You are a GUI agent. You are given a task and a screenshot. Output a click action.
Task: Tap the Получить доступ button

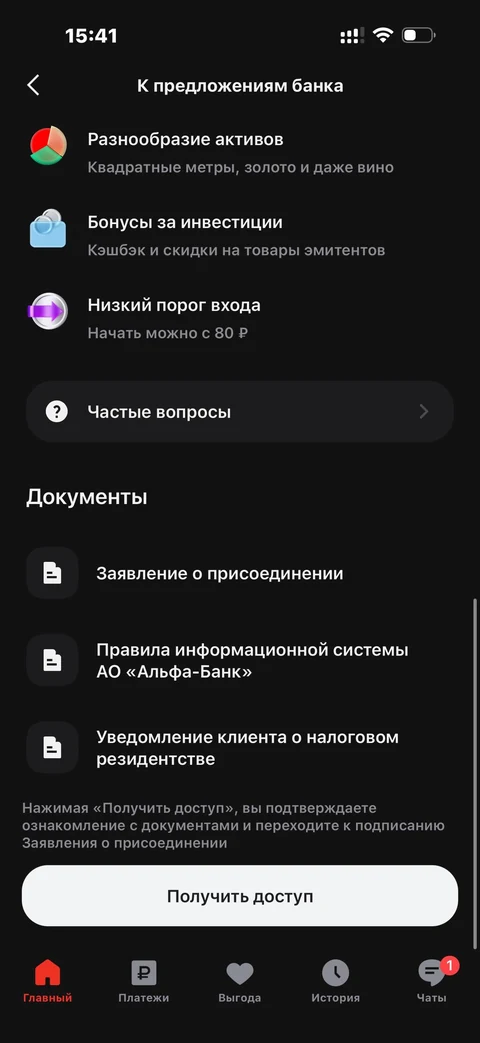pos(240,896)
